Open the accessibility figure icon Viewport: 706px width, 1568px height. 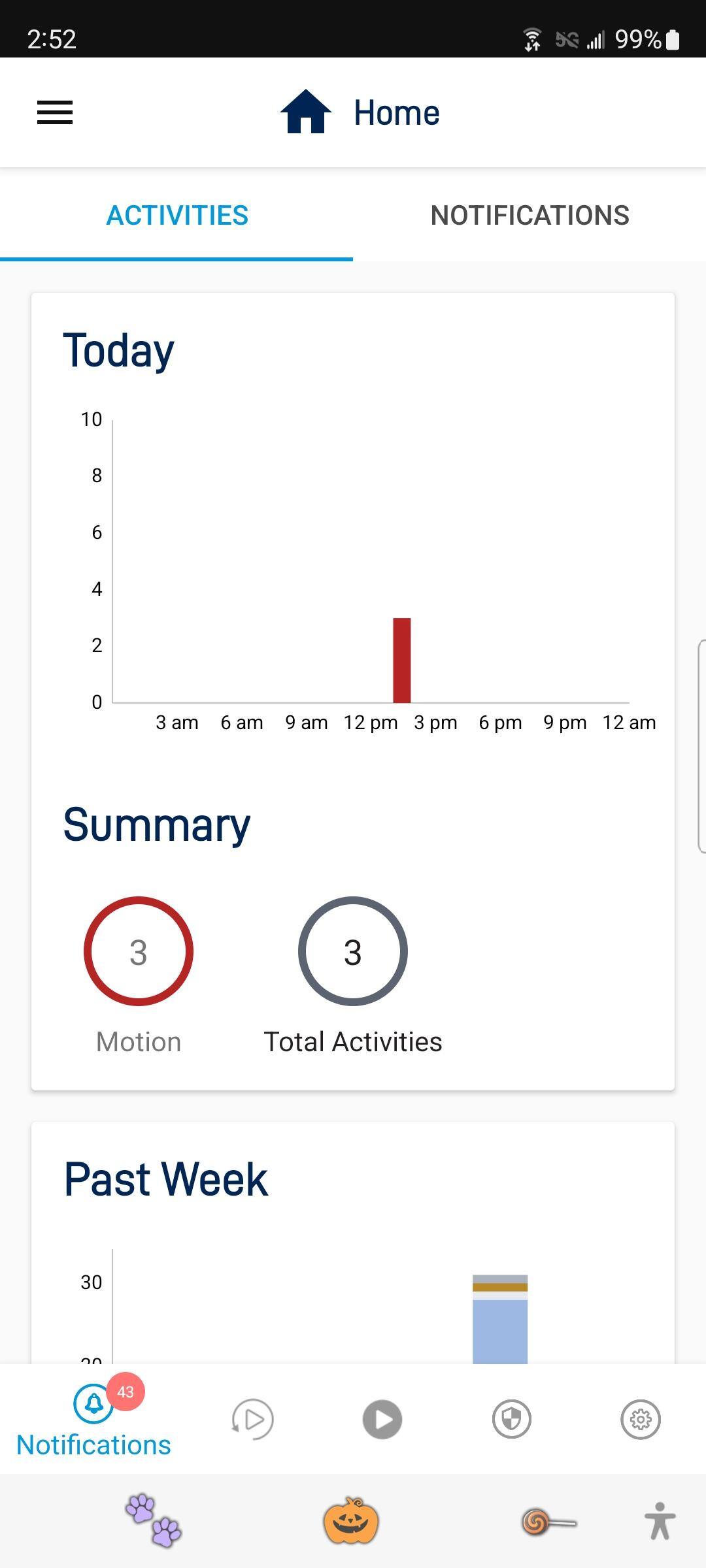[660, 1521]
